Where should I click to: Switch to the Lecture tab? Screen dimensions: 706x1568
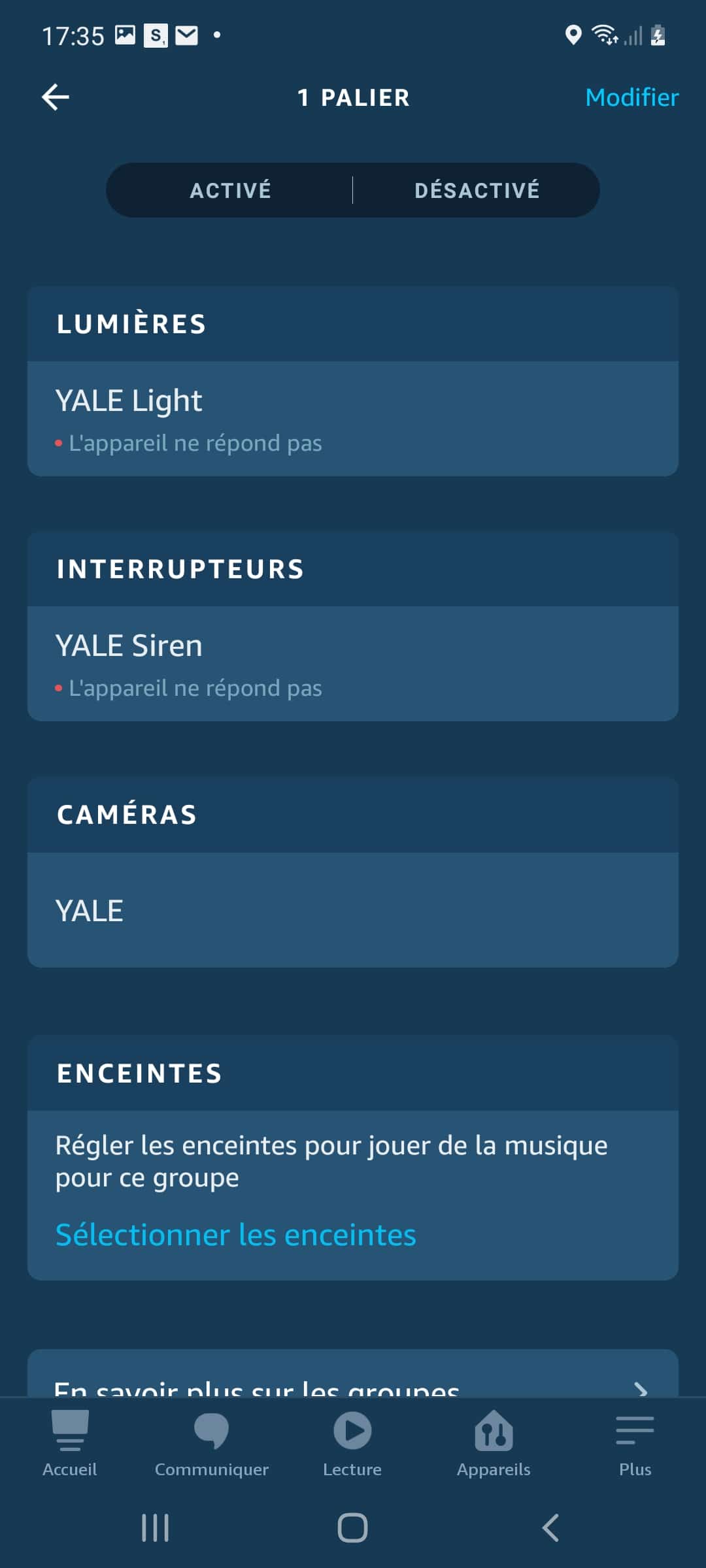point(352,1444)
